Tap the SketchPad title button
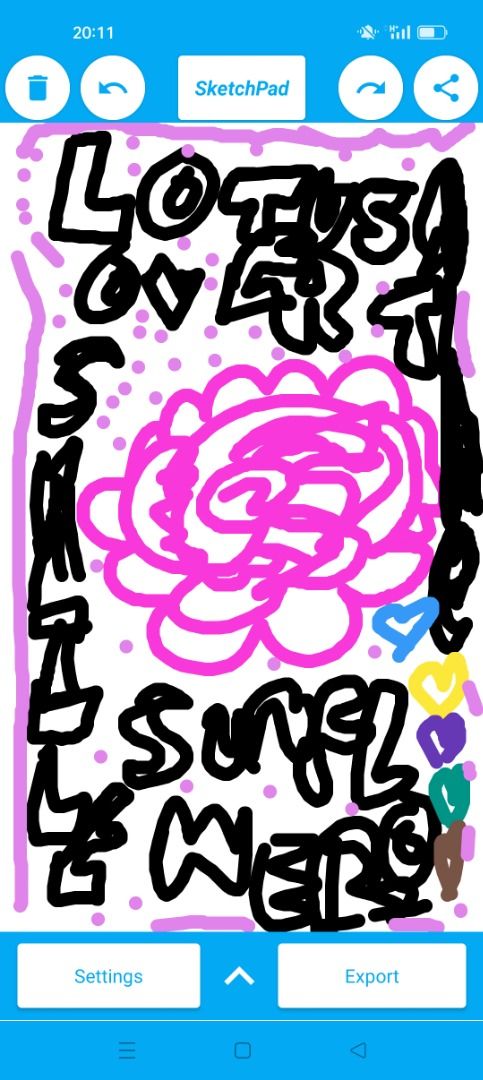 coord(241,88)
